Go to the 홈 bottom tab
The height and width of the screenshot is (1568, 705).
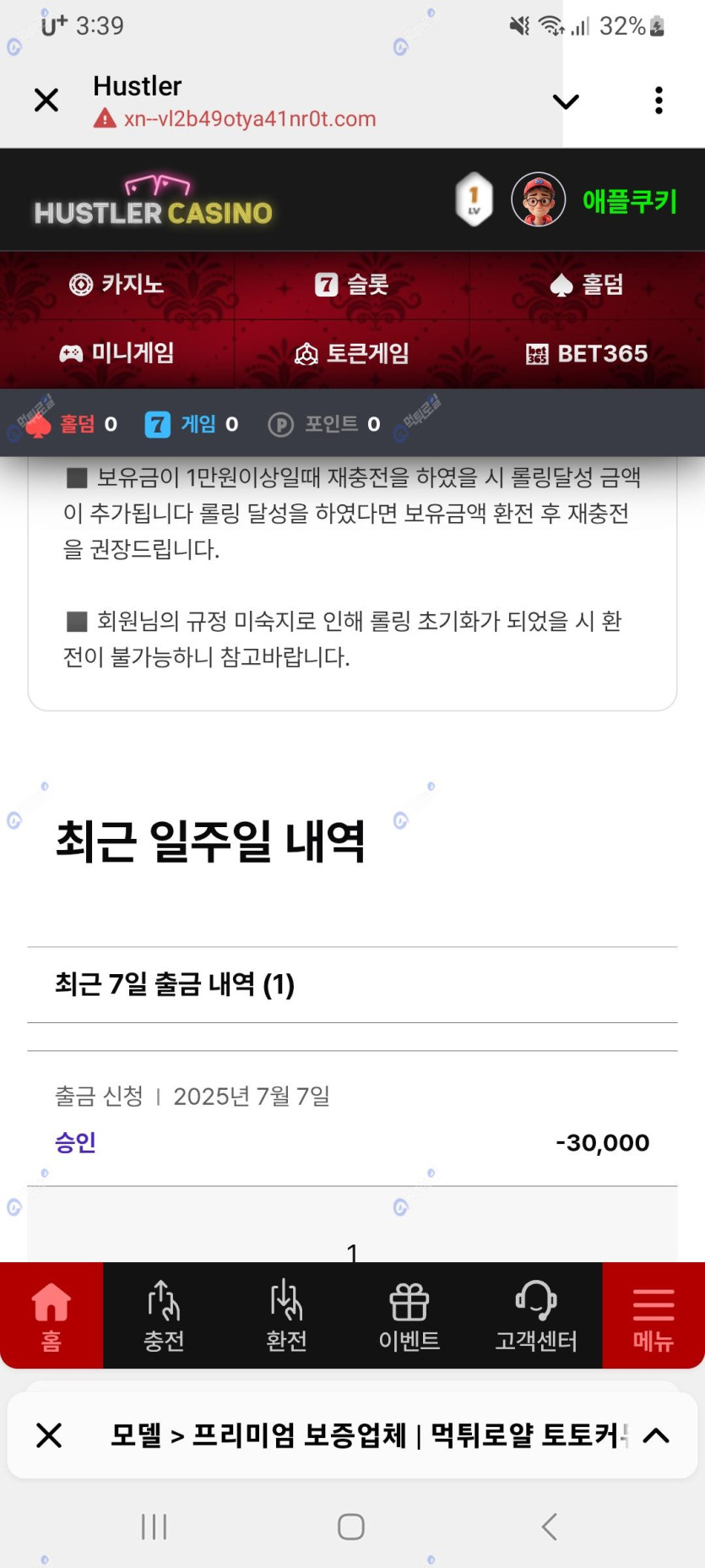[52, 1315]
